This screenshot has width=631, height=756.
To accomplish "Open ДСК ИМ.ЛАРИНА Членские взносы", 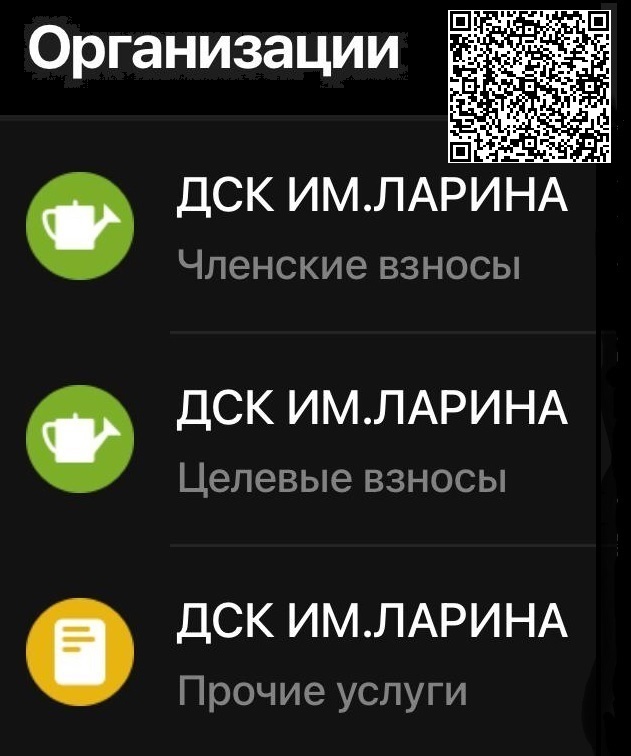I will [372, 228].
